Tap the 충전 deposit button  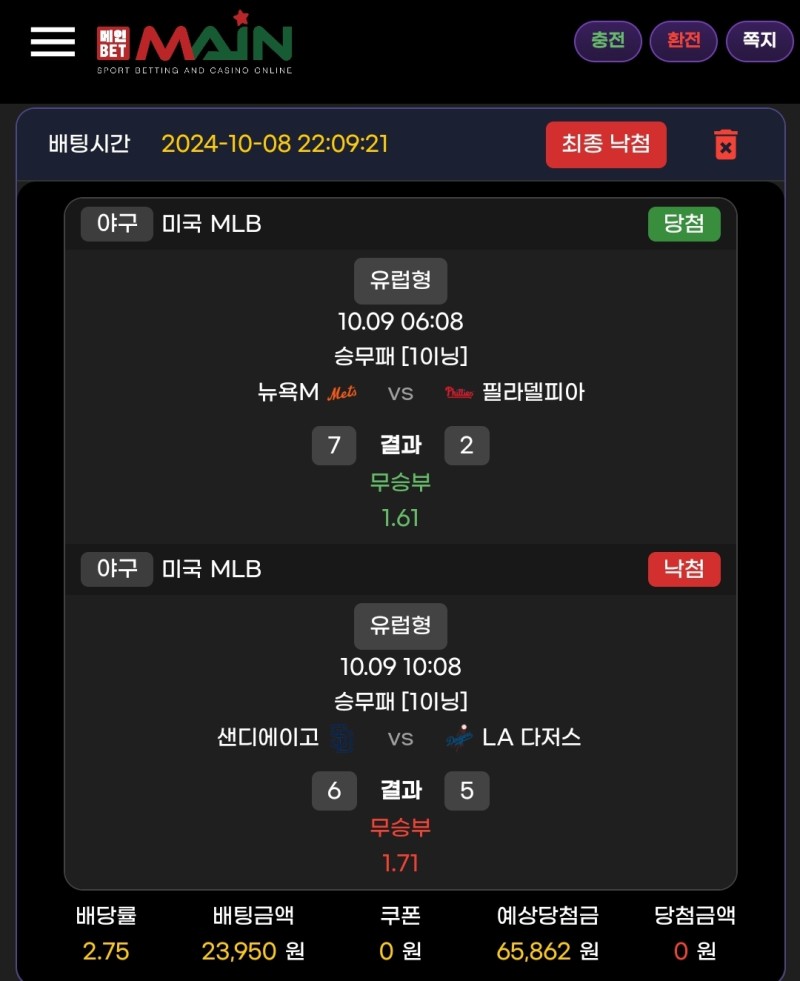[x=608, y=41]
